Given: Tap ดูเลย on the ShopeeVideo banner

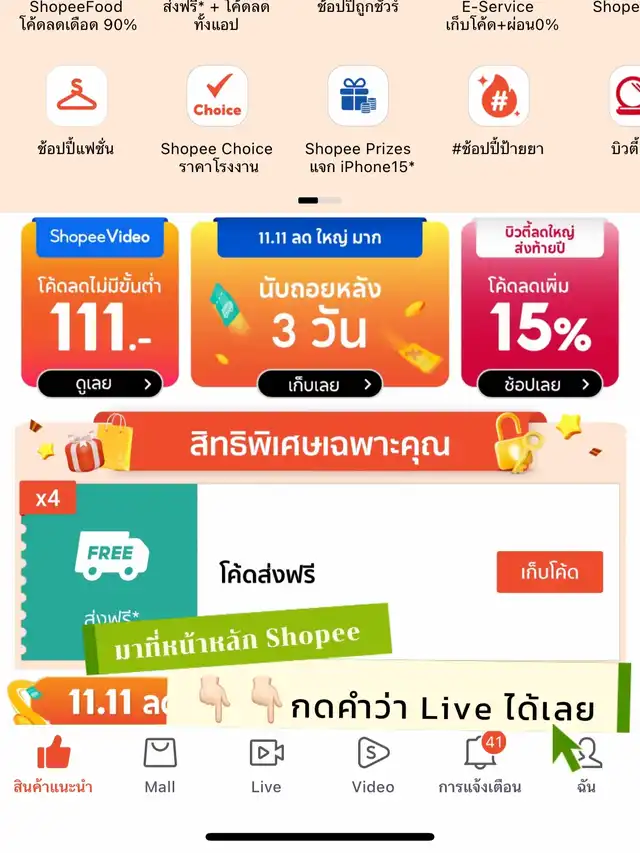Looking at the screenshot, I should tap(99, 383).
